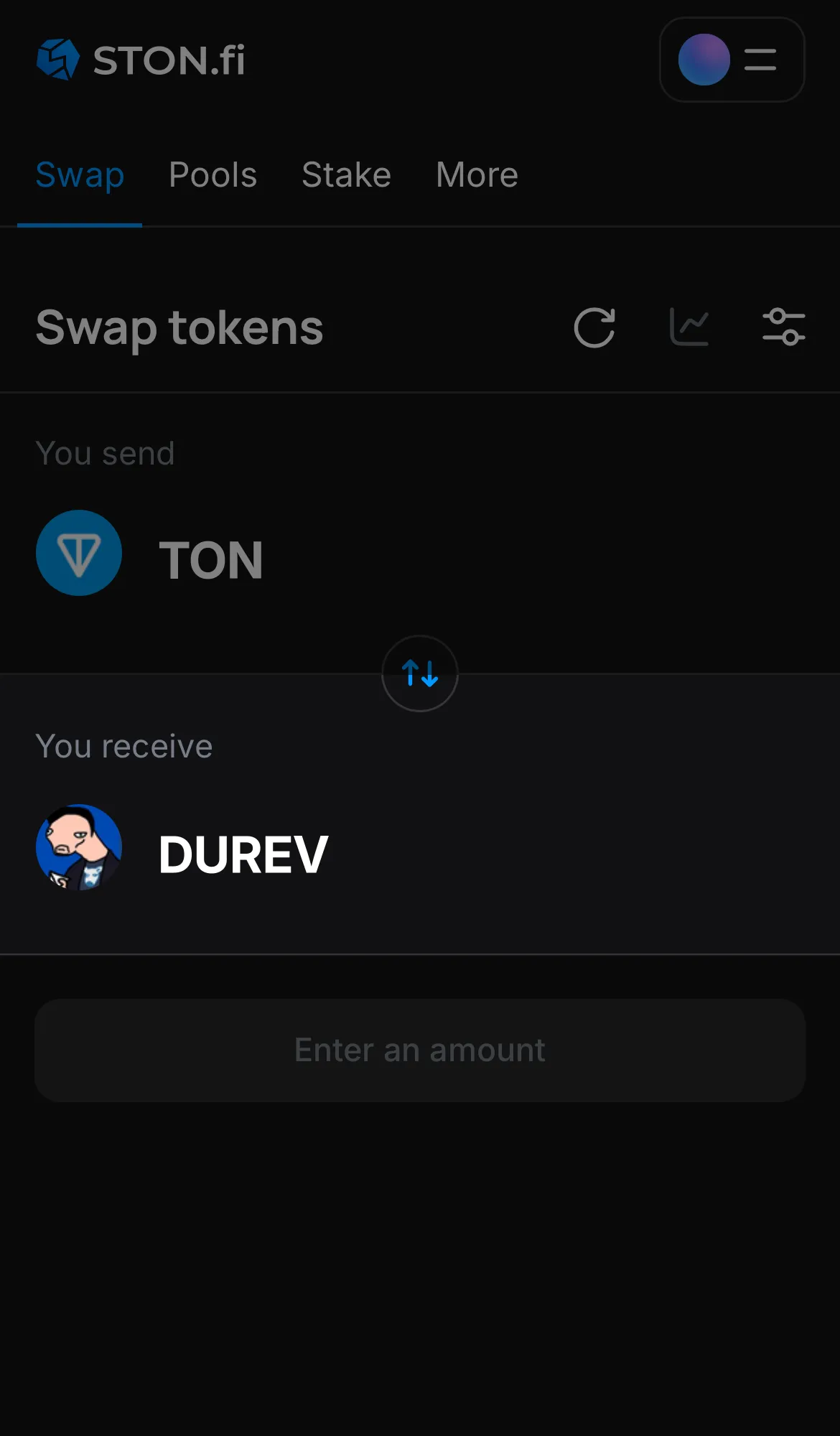The image size is (840, 1436).
Task: Open the DUREV token selector
Action: [x=243, y=853]
